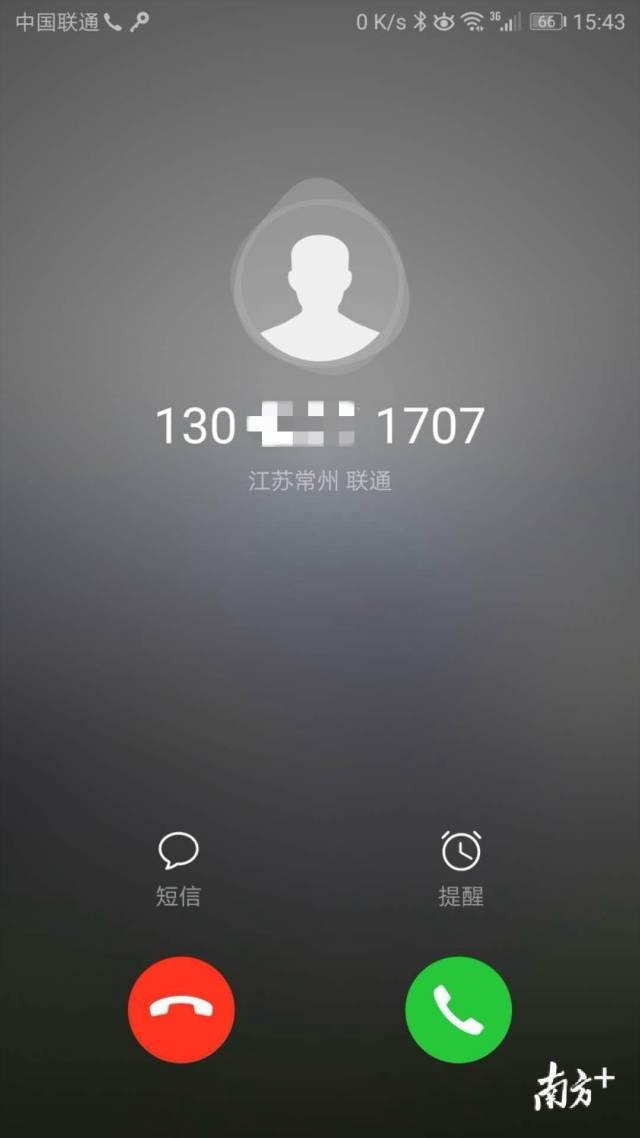Decline the call with the red button
The height and width of the screenshot is (1138, 640).
[x=181, y=1009]
